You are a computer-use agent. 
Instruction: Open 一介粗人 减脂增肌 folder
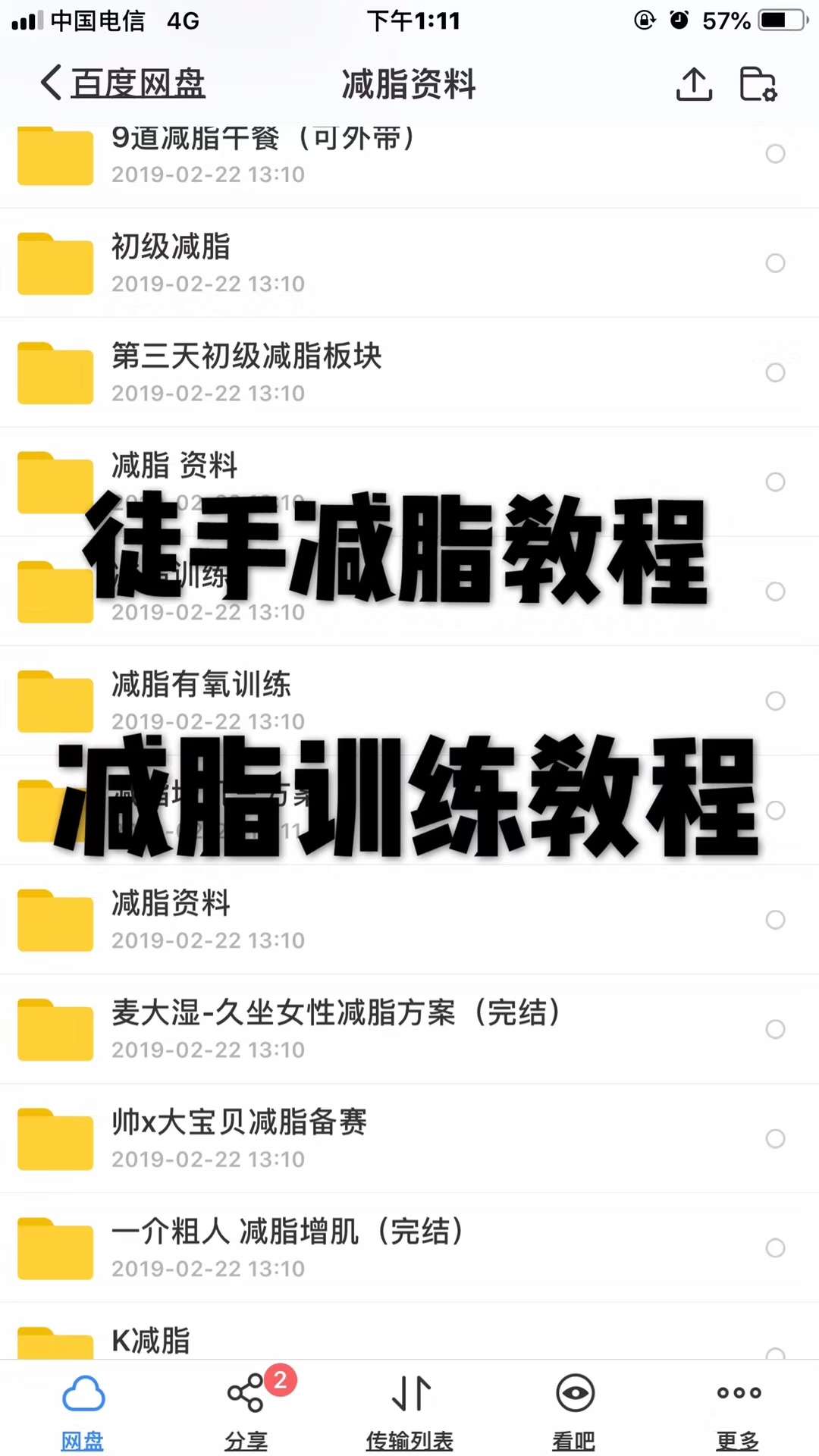point(303,1247)
